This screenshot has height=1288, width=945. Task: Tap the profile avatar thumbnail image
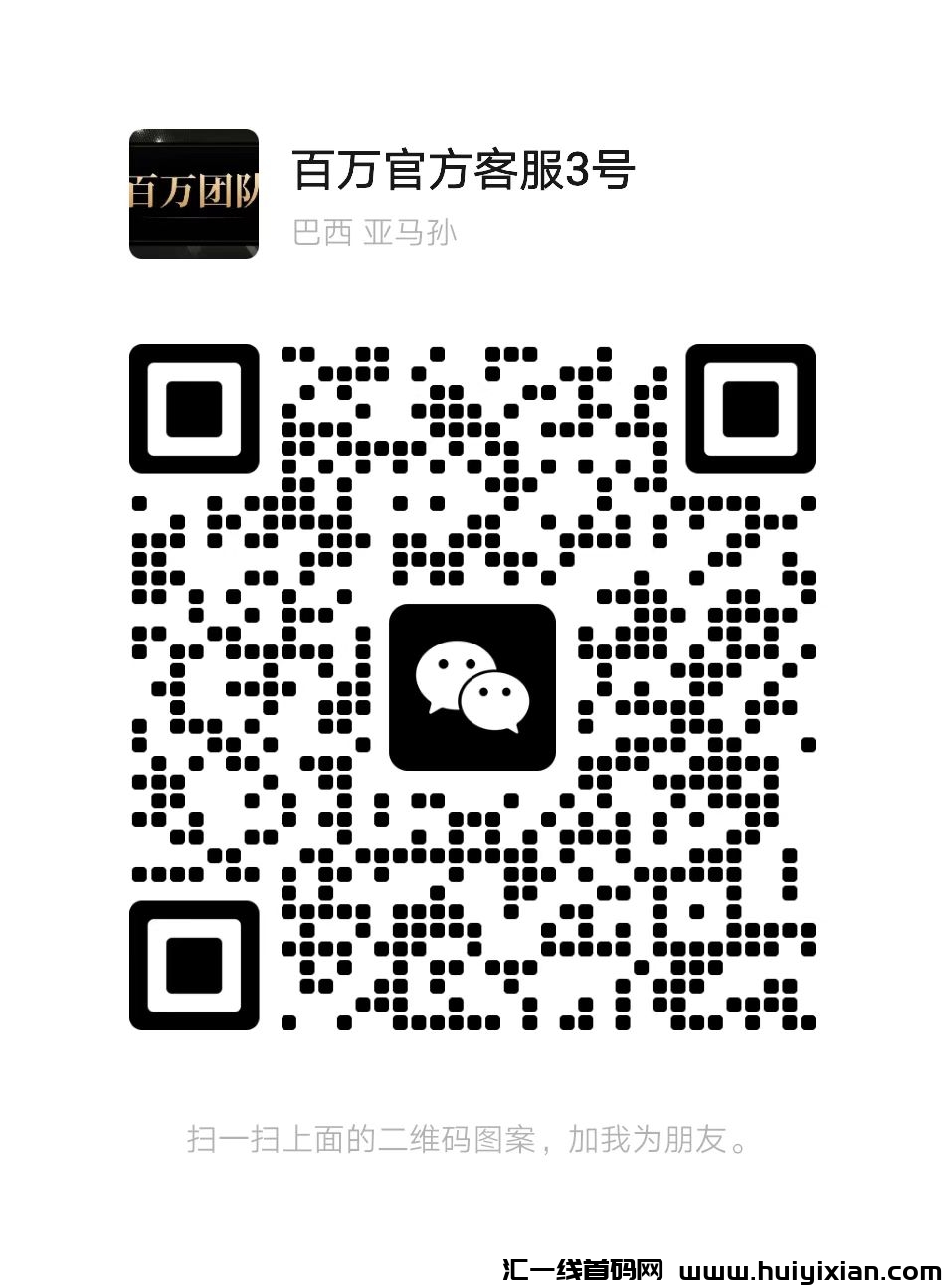(x=194, y=191)
